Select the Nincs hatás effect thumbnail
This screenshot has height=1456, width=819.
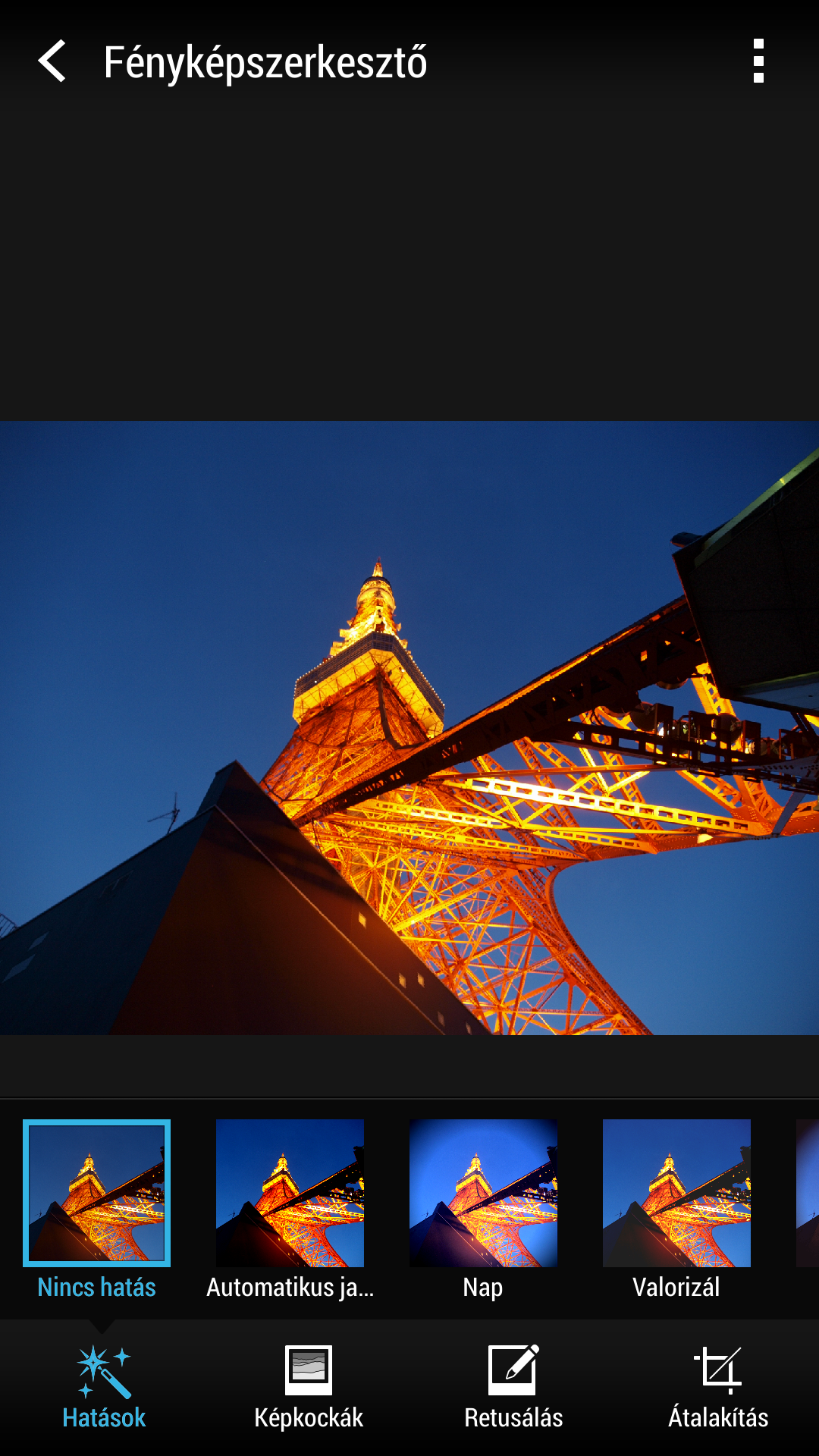point(96,1193)
